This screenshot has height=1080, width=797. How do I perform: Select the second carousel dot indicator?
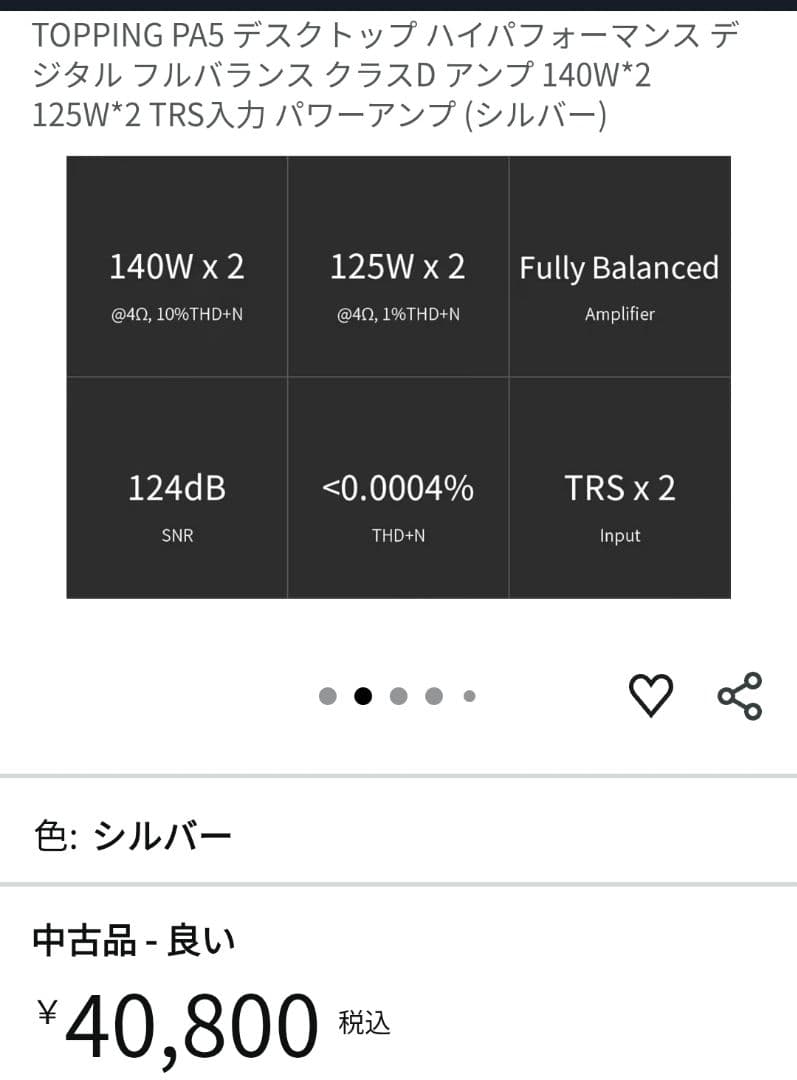(x=363, y=696)
